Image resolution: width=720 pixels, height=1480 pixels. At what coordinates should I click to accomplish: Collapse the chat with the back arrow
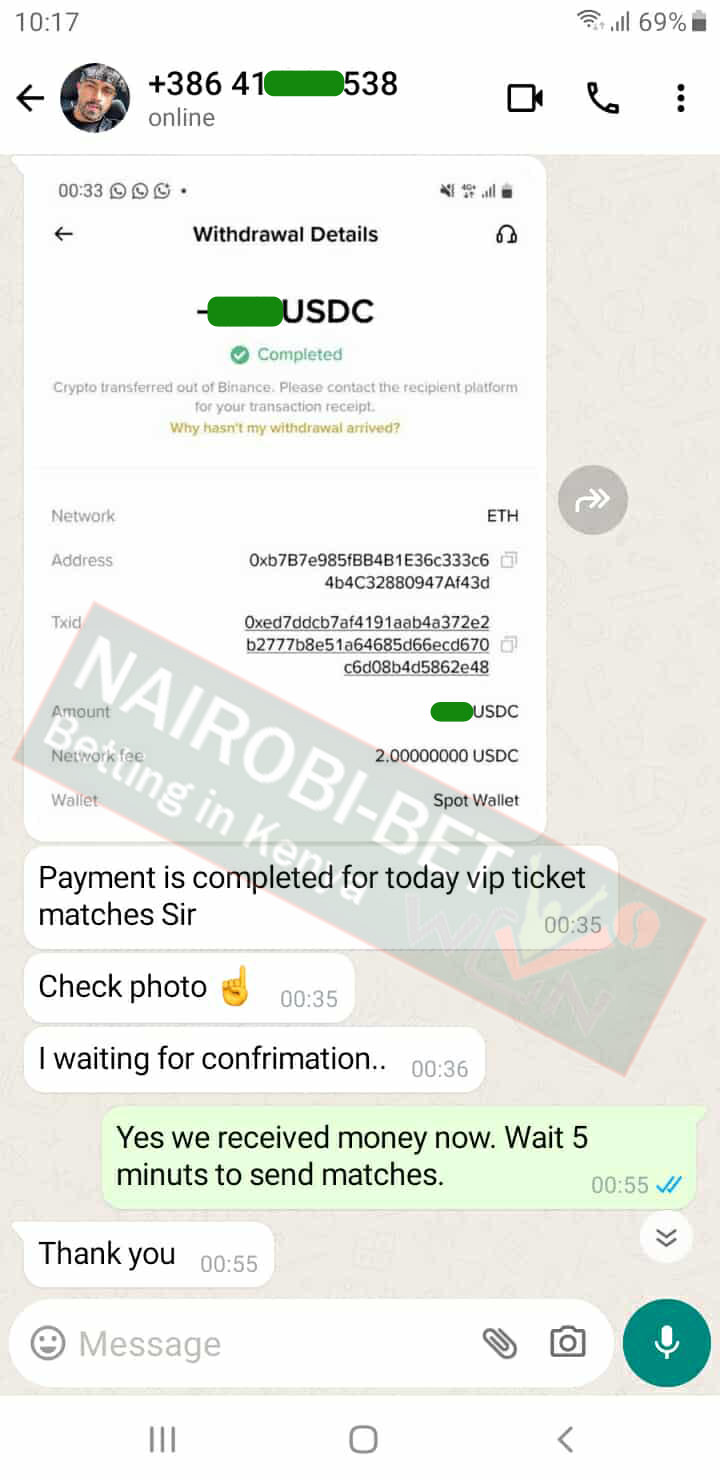(x=30, y=97)
